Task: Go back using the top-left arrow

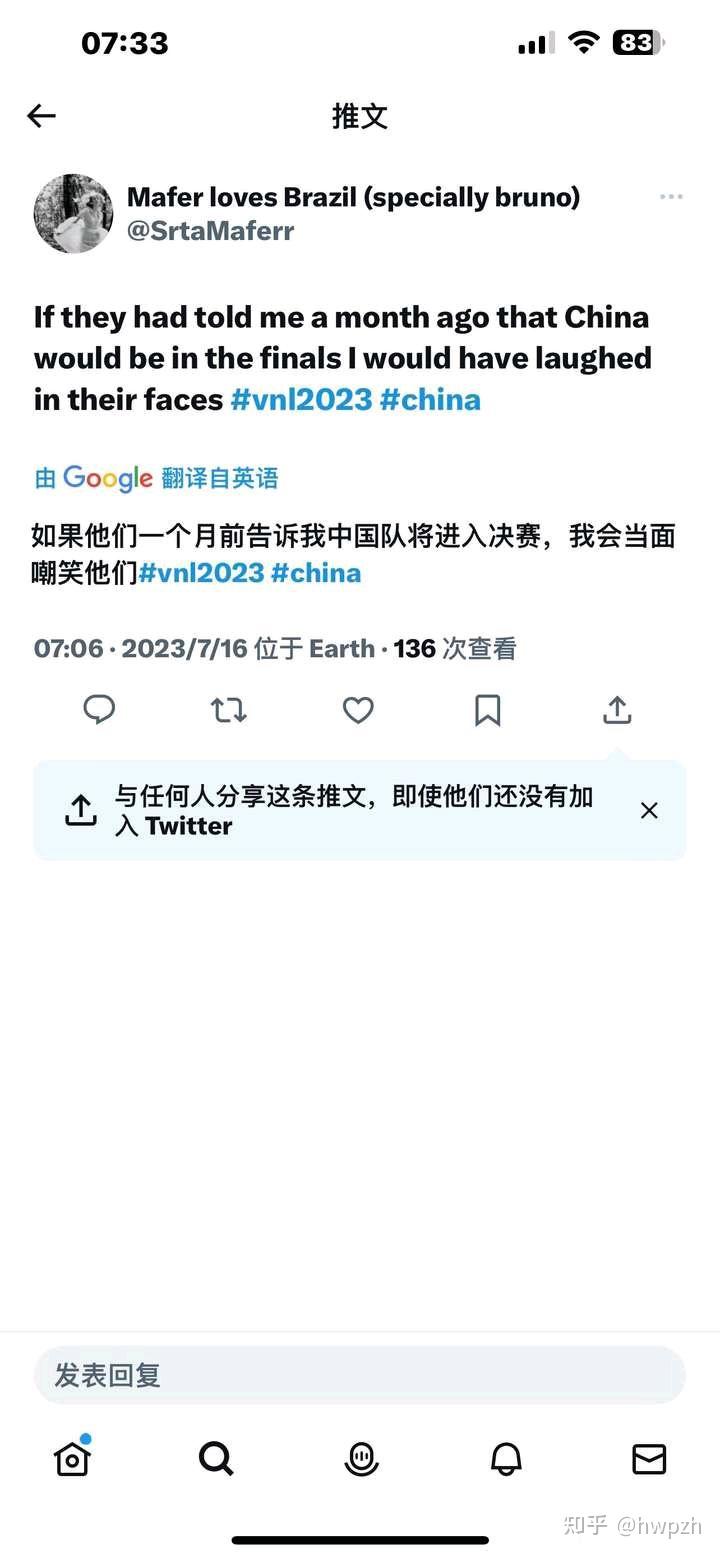Action: click(x=41, y=116)
